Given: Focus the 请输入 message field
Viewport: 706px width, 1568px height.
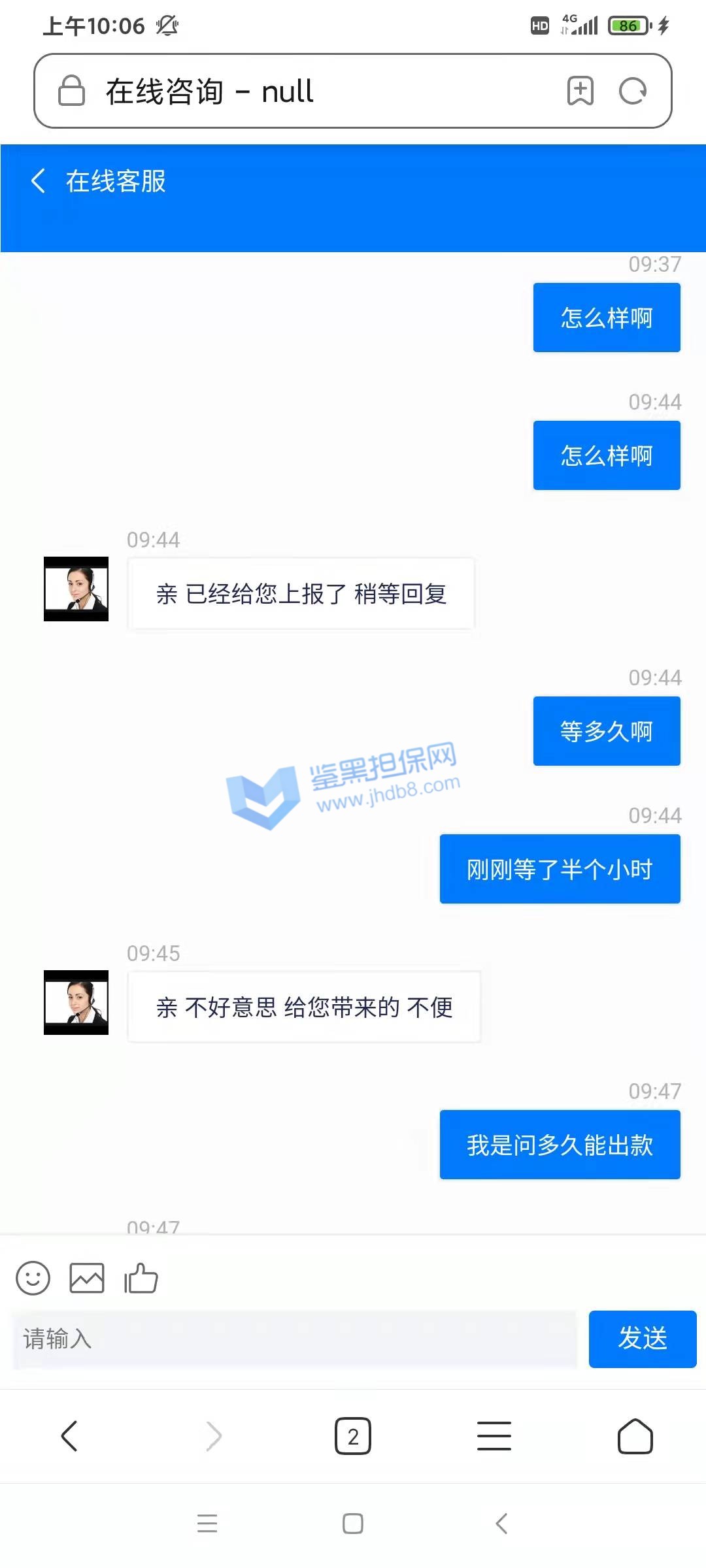Looking at the screenshot, I should click(294, 1339).
